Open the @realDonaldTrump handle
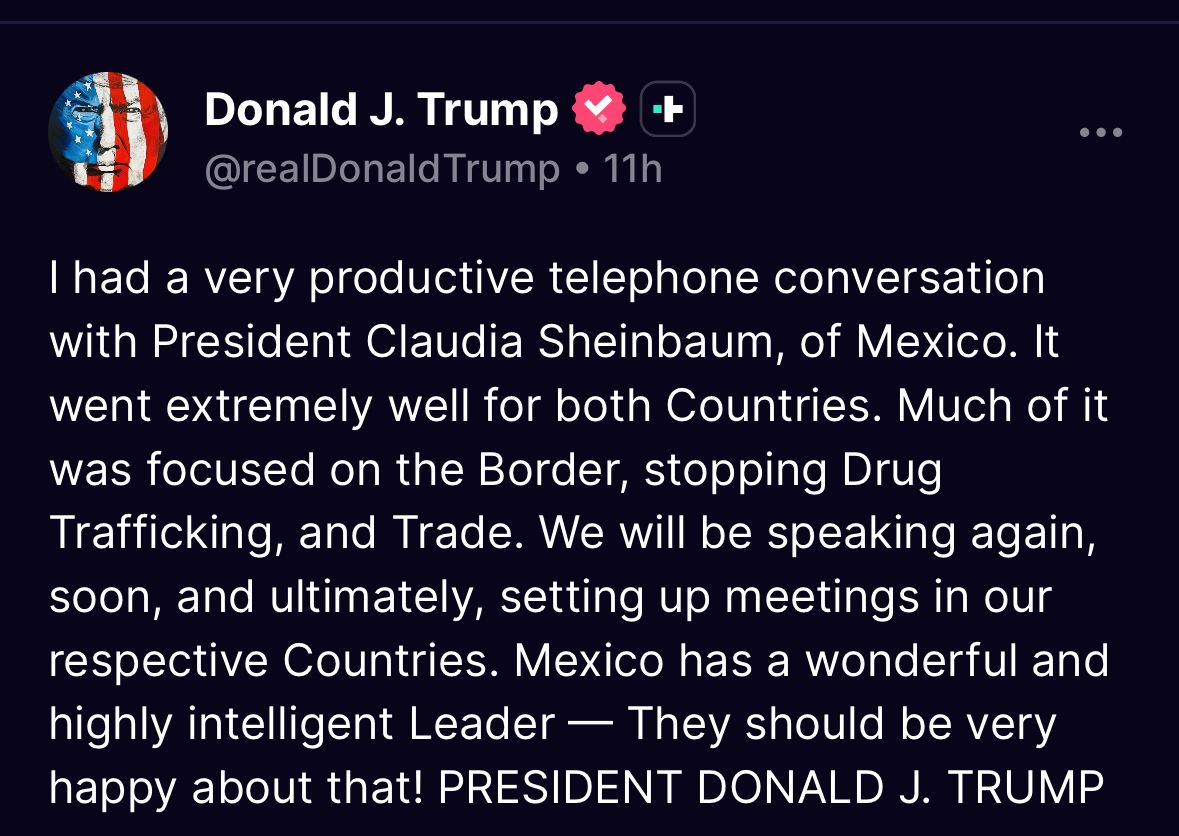 [382, 169]
